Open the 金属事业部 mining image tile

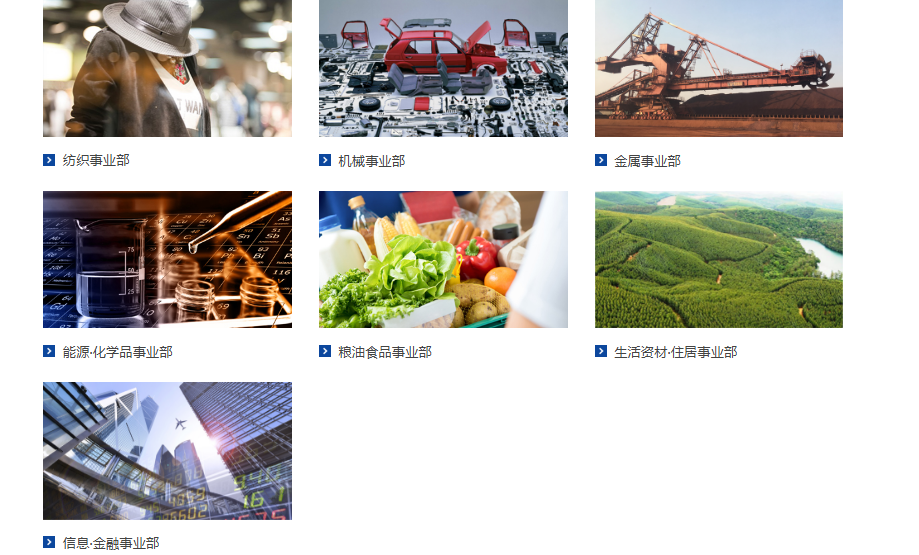(x=718, y=68)
